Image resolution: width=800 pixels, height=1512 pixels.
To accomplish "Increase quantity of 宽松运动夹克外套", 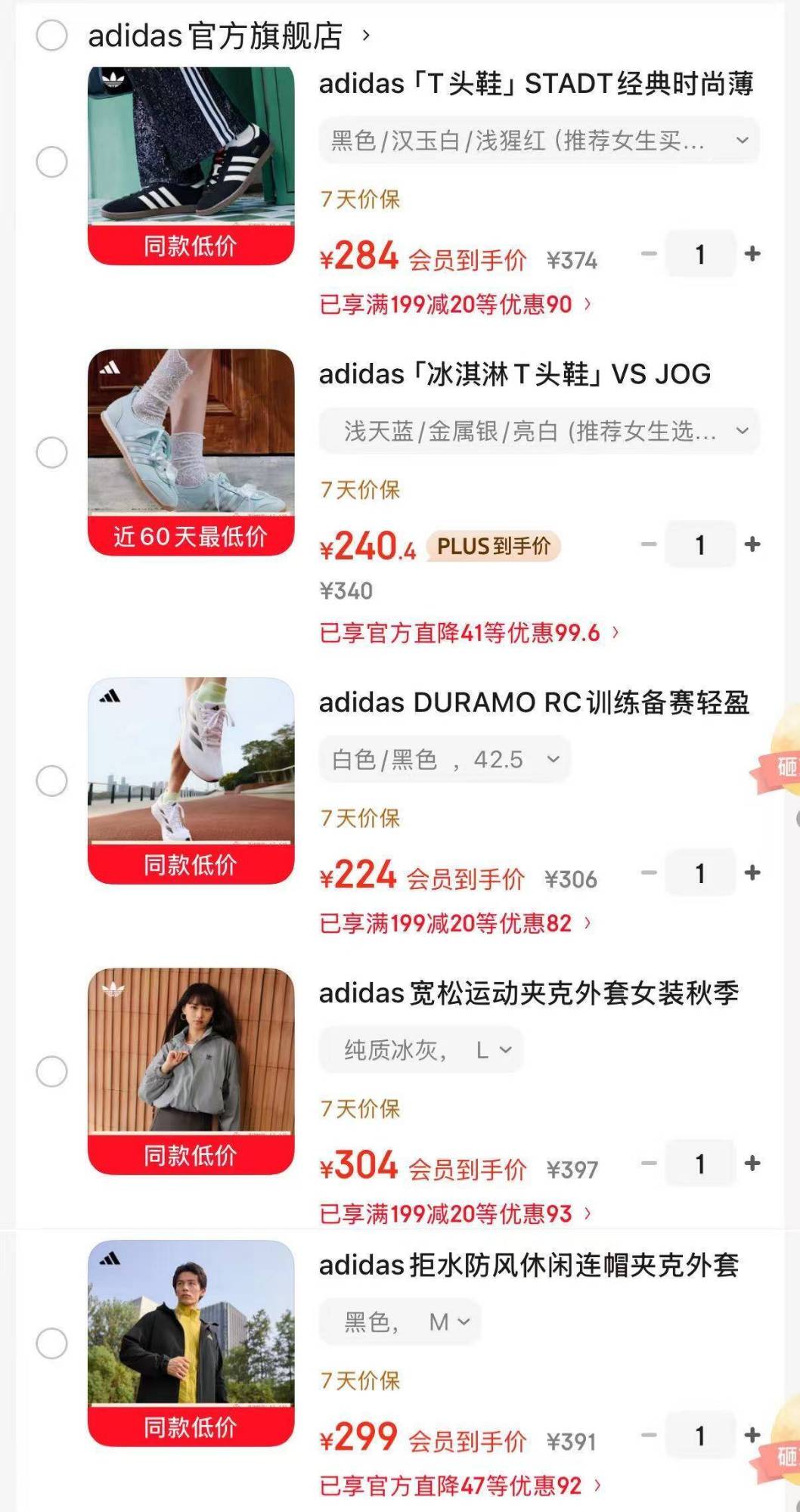I will tap(752, 1163).
